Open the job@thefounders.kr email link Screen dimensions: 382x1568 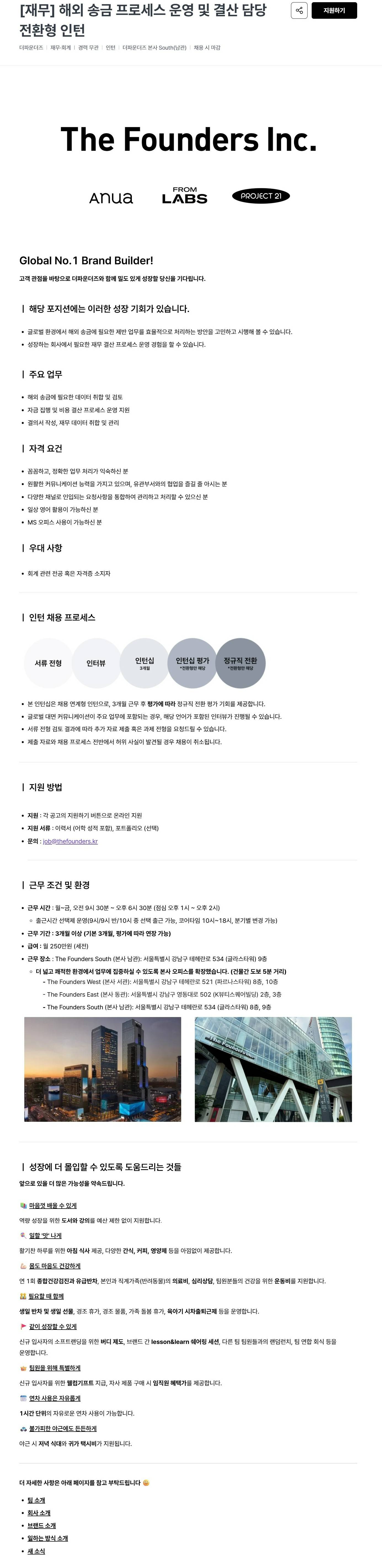(70, 841)
